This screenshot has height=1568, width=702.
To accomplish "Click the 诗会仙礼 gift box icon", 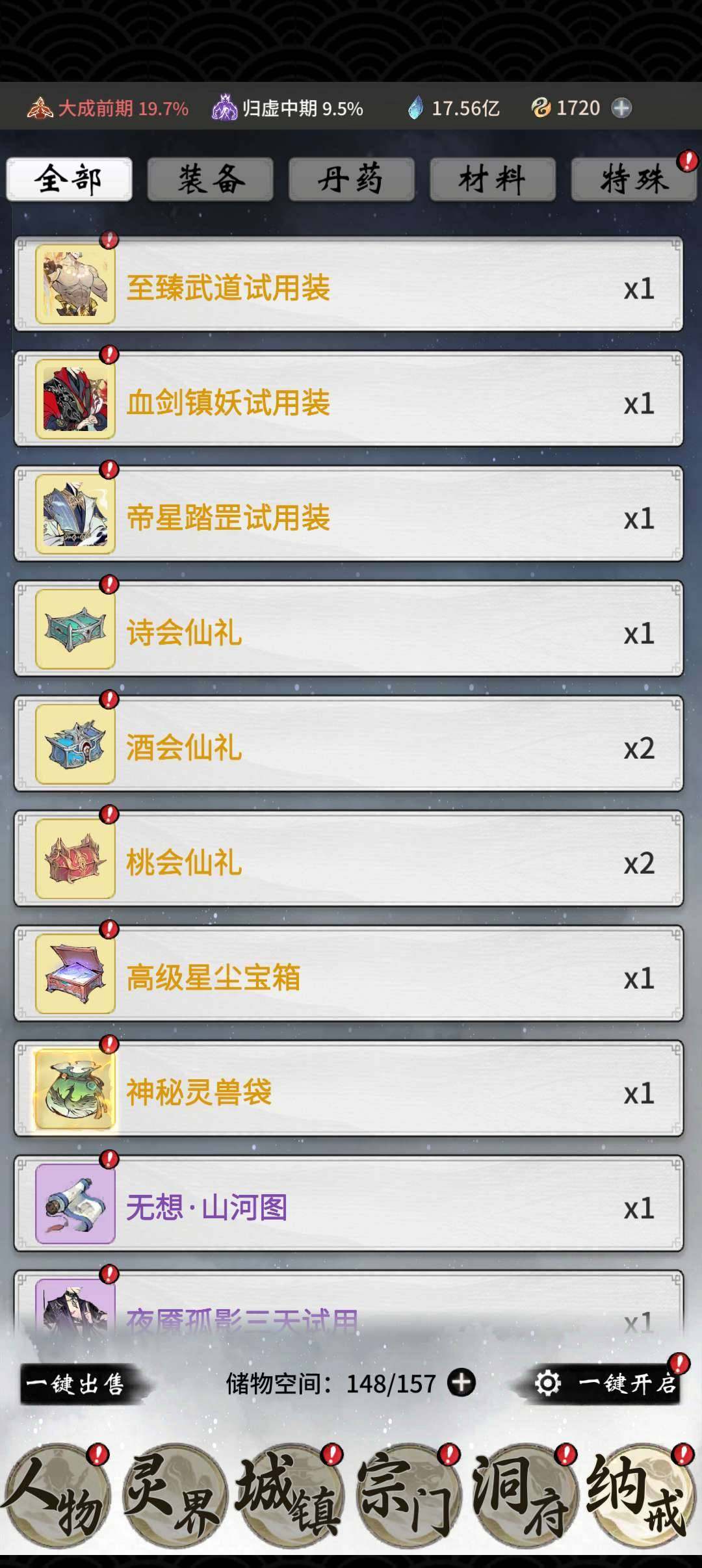I will (x=73, y=629).
